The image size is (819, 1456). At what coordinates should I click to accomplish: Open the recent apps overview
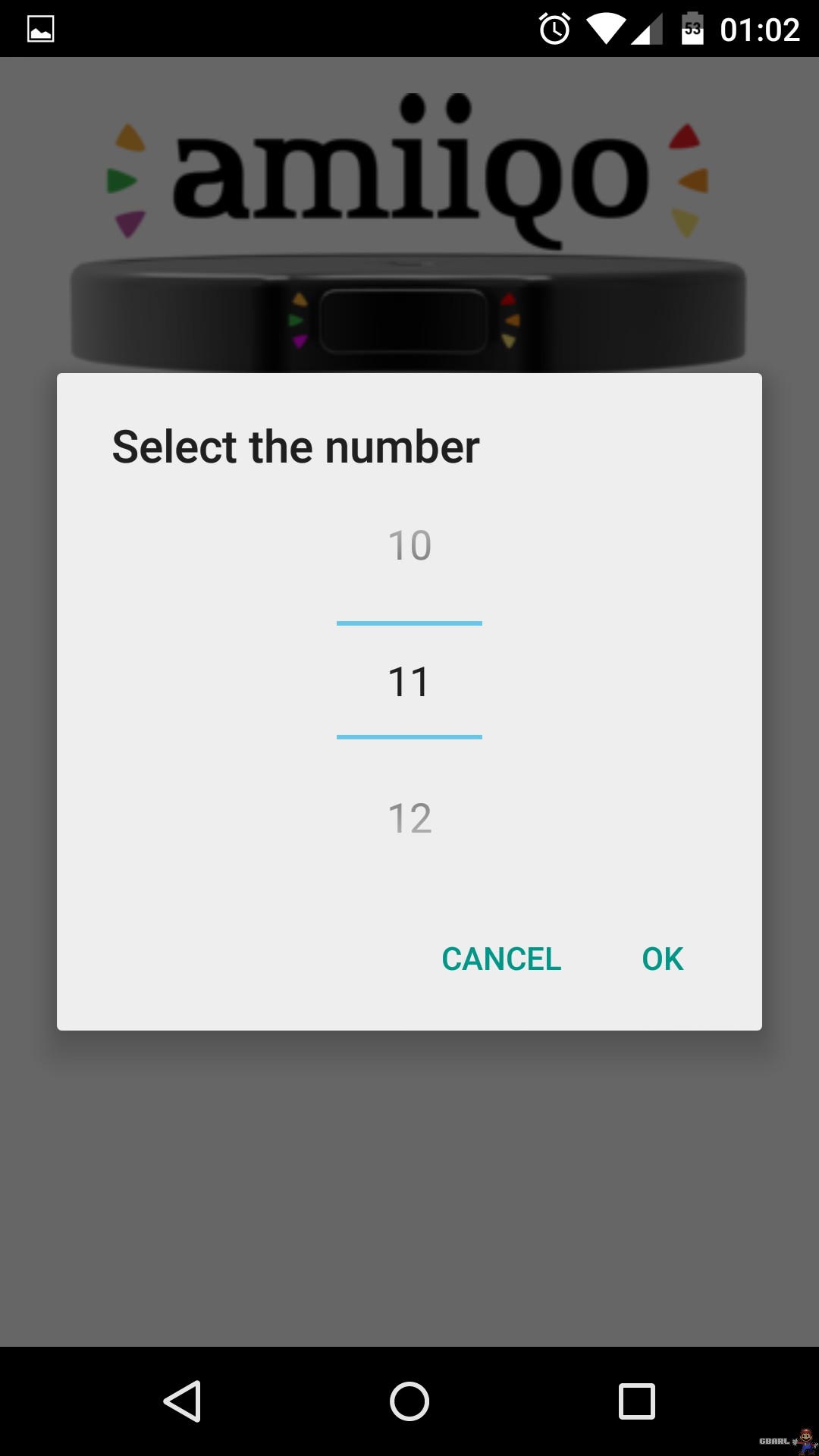[x=637, y=1401]
